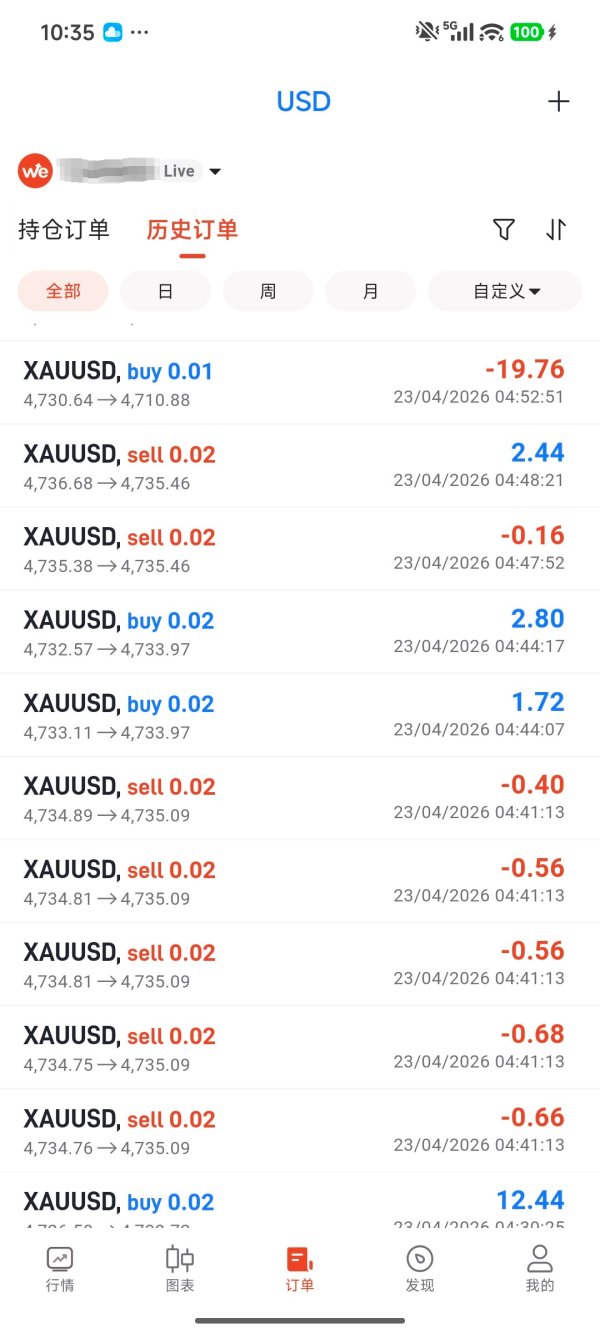The height and width of the screenshot is (1333, 600).
Task: View the buy order with 2.80 profit
Action: [300, 632]
